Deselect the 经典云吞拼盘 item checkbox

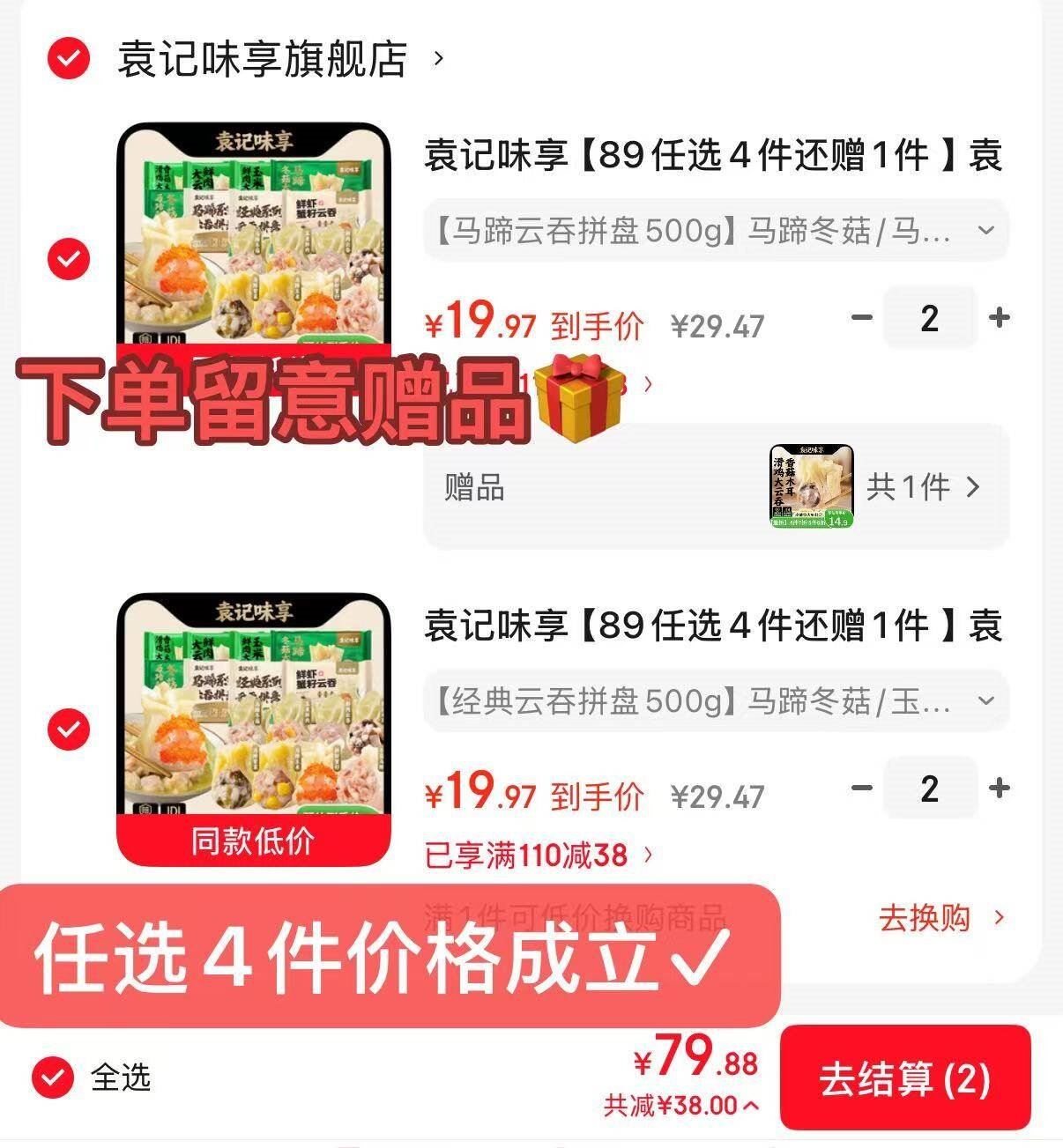pyautogui.click(x=69, y=730)
